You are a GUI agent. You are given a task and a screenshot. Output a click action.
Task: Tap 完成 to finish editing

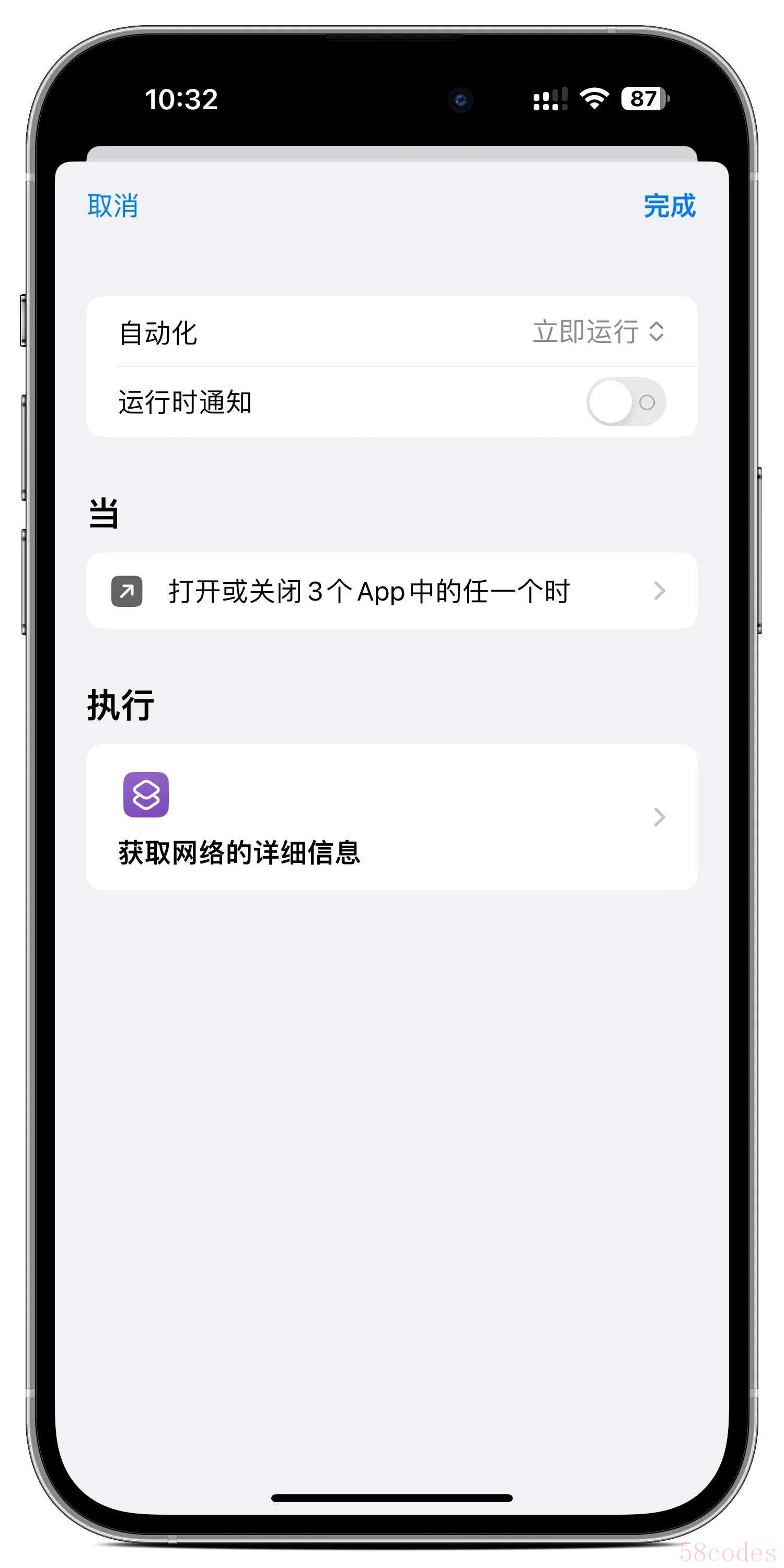click(670, 206)
